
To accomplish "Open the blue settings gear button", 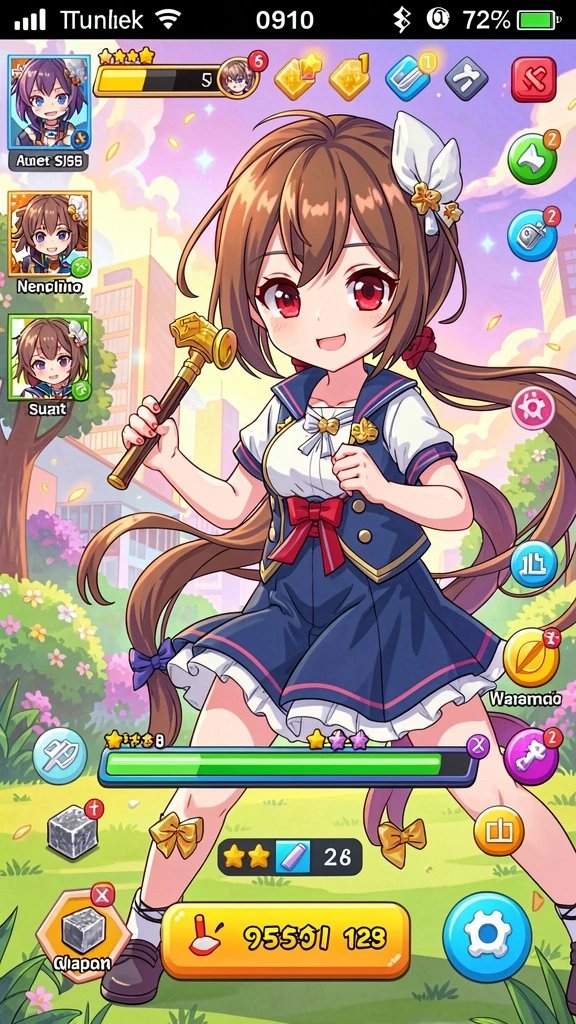I will click(487, 936).
